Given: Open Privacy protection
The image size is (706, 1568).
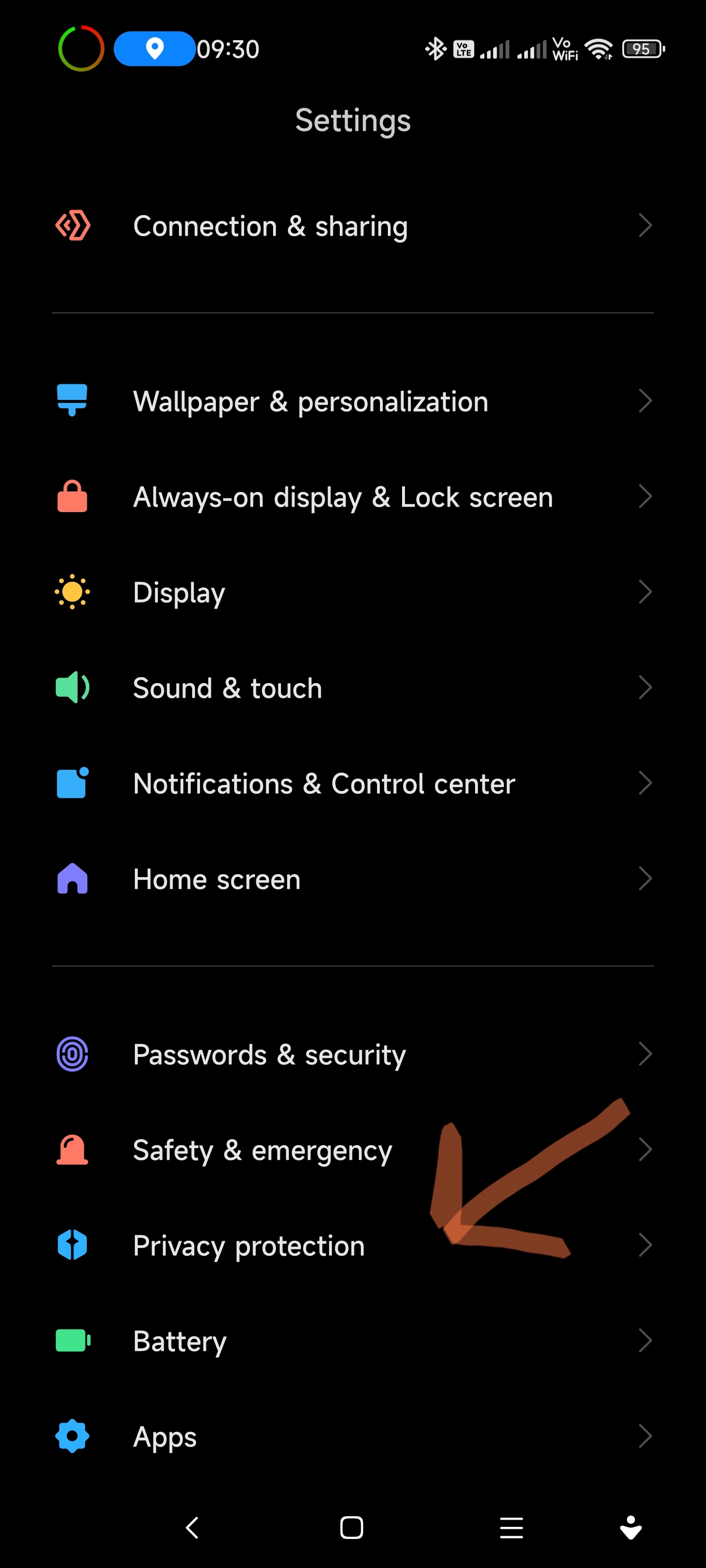Looking at the screenshot, I should (353, 1246).
